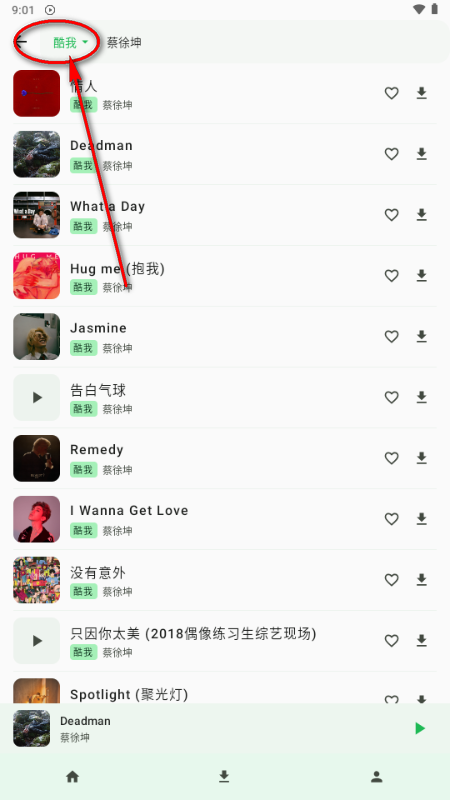The width and height of the screenshot is (450, 800).
Task: Download 只因你太美 (2018偶像练习生综艺现场)
Action: (x=421, y=640)
